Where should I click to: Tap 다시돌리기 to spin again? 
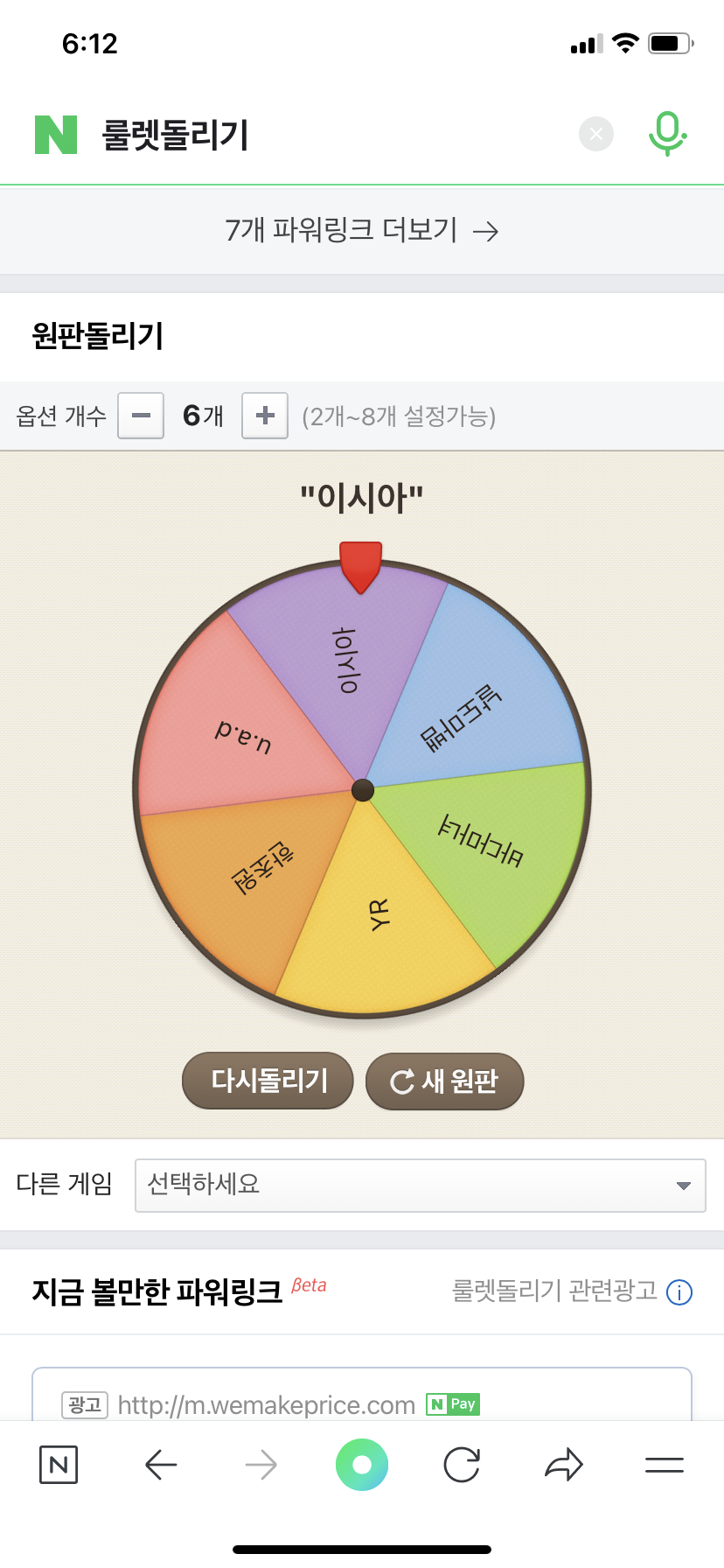coord(268,1081)
